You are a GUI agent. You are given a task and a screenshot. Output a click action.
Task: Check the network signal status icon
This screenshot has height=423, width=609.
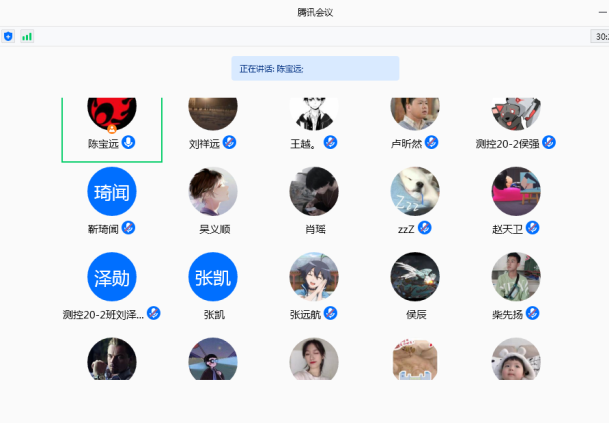click(27, 36)
